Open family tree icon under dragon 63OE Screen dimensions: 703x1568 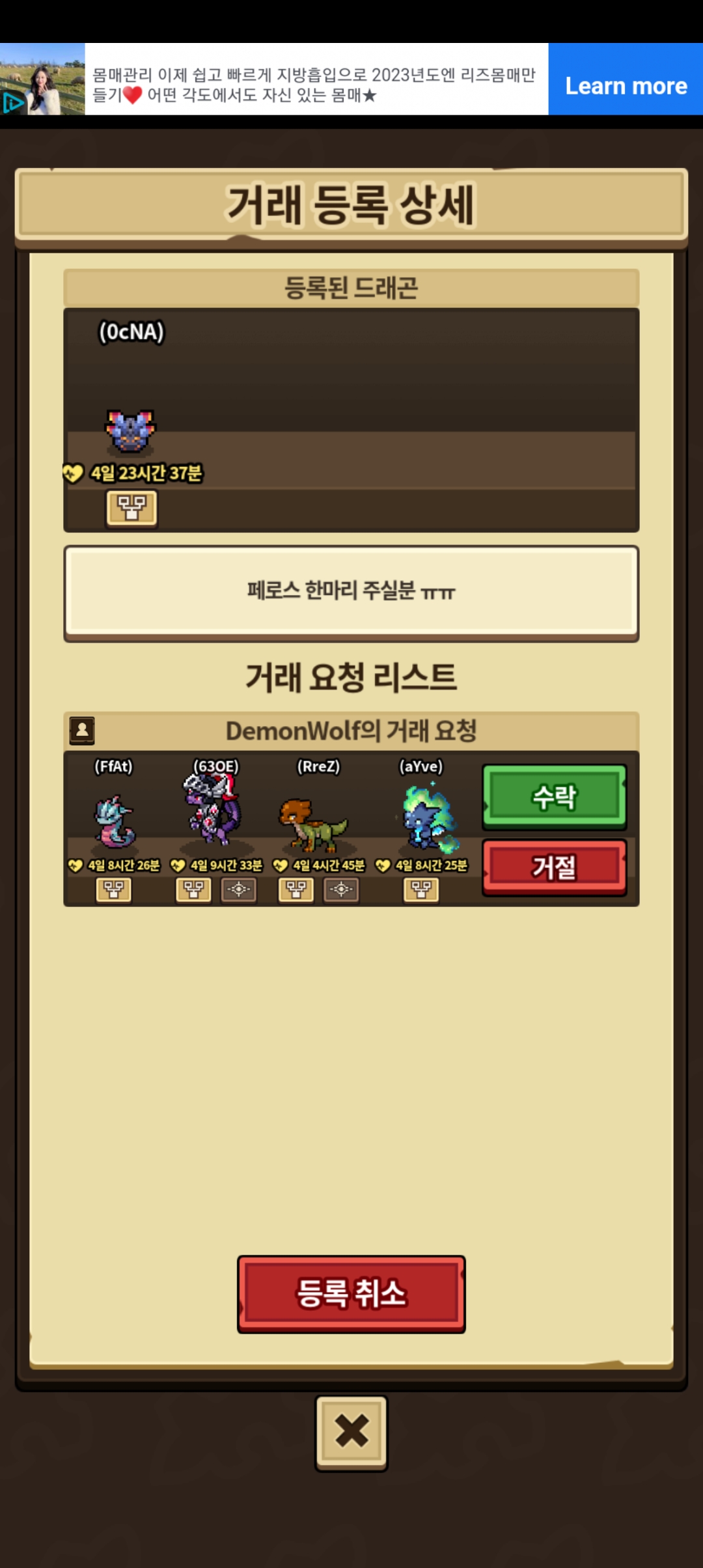(193, 889)
